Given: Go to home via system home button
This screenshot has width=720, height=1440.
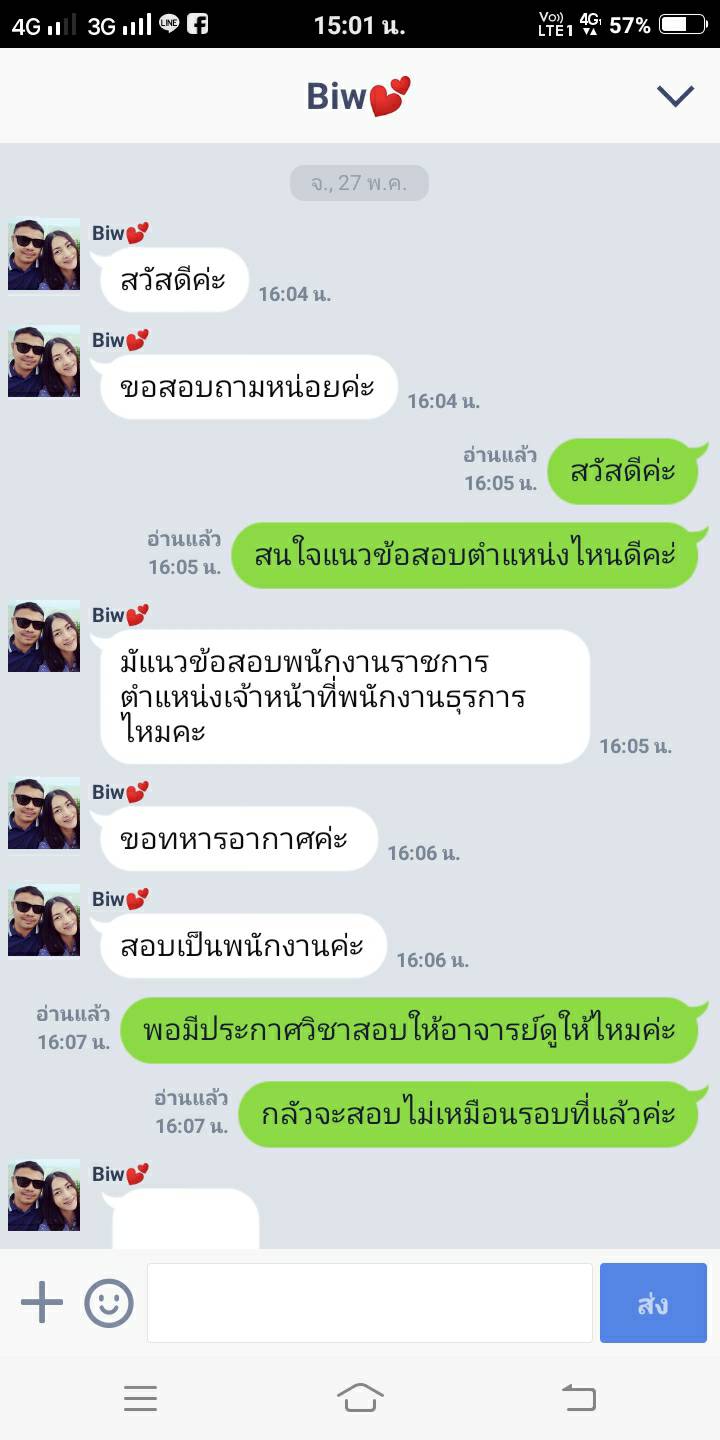Looking at the screenshot, I should [x=360, y=1397].
